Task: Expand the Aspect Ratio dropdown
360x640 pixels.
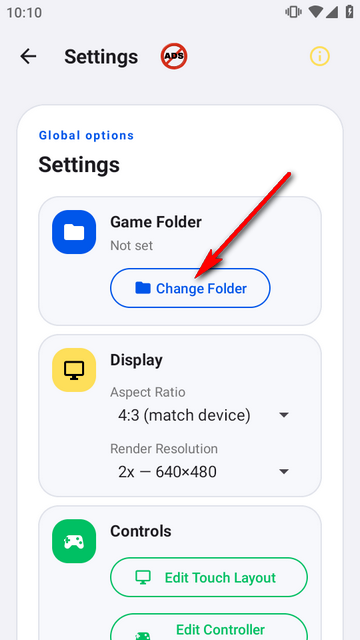Action: coord(203,416)
